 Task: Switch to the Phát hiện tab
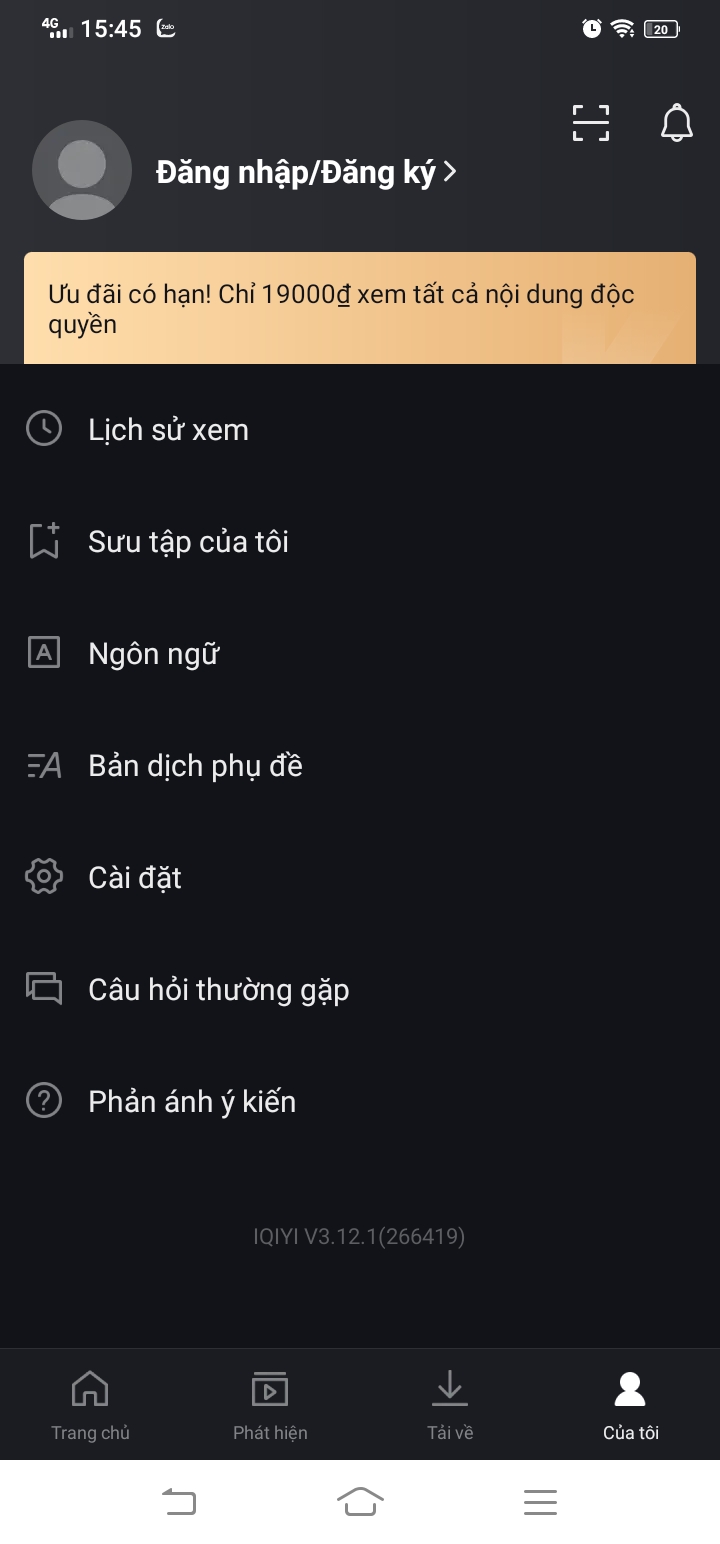(x=270, y=1405)
